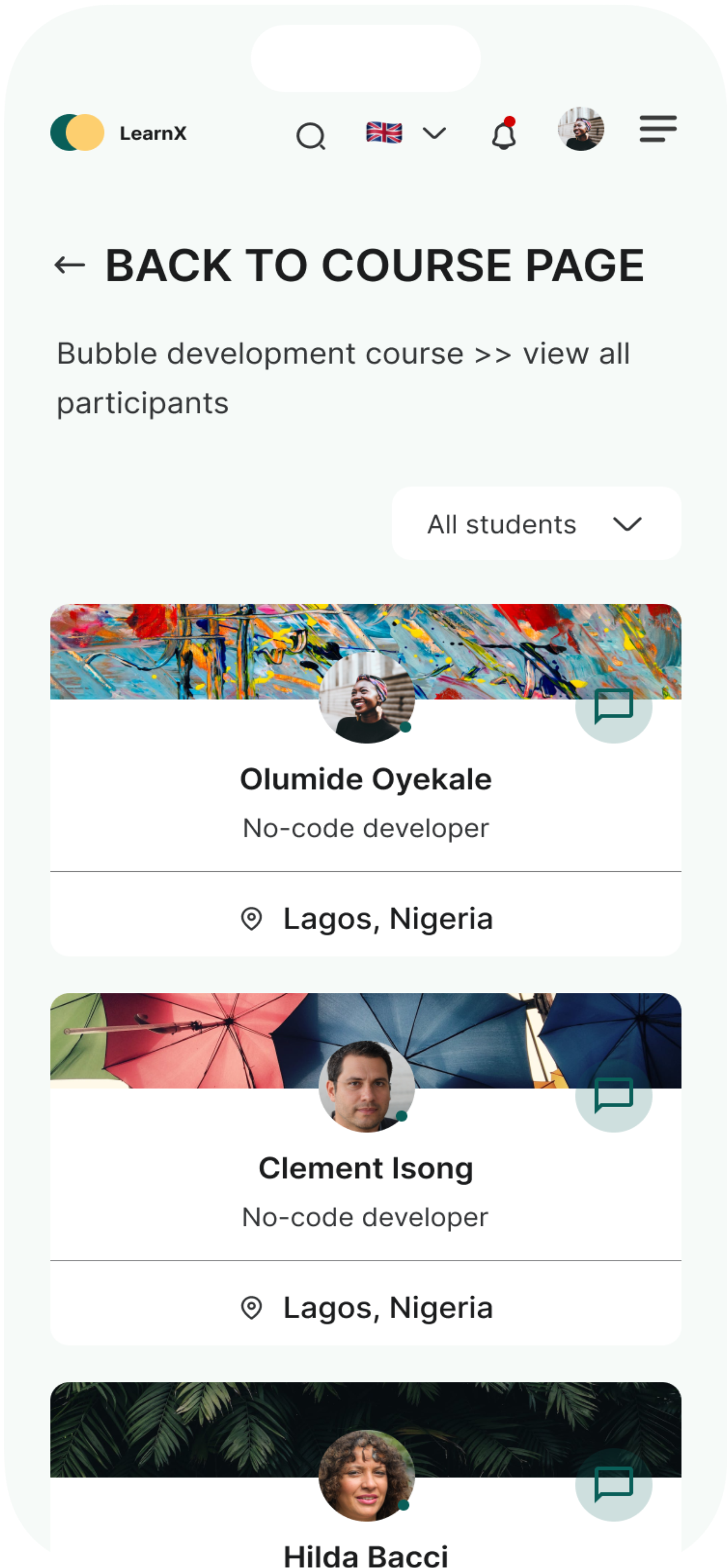Open the profile avatar in the header
Screen dimensions: 727x1568
[581, 129]
